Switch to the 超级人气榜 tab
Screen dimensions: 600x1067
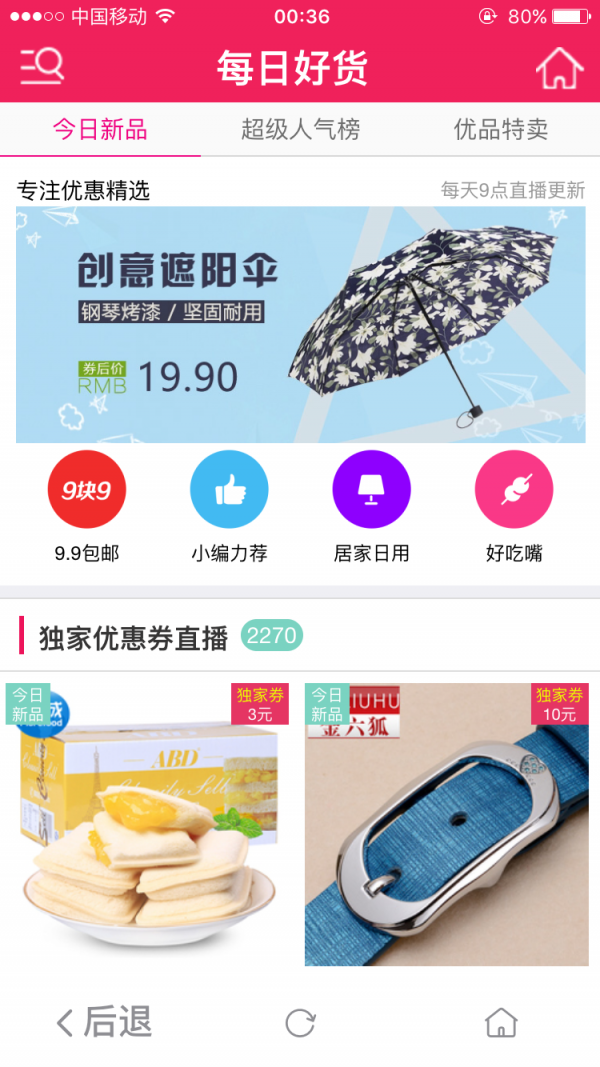click(x=300, y=130)
